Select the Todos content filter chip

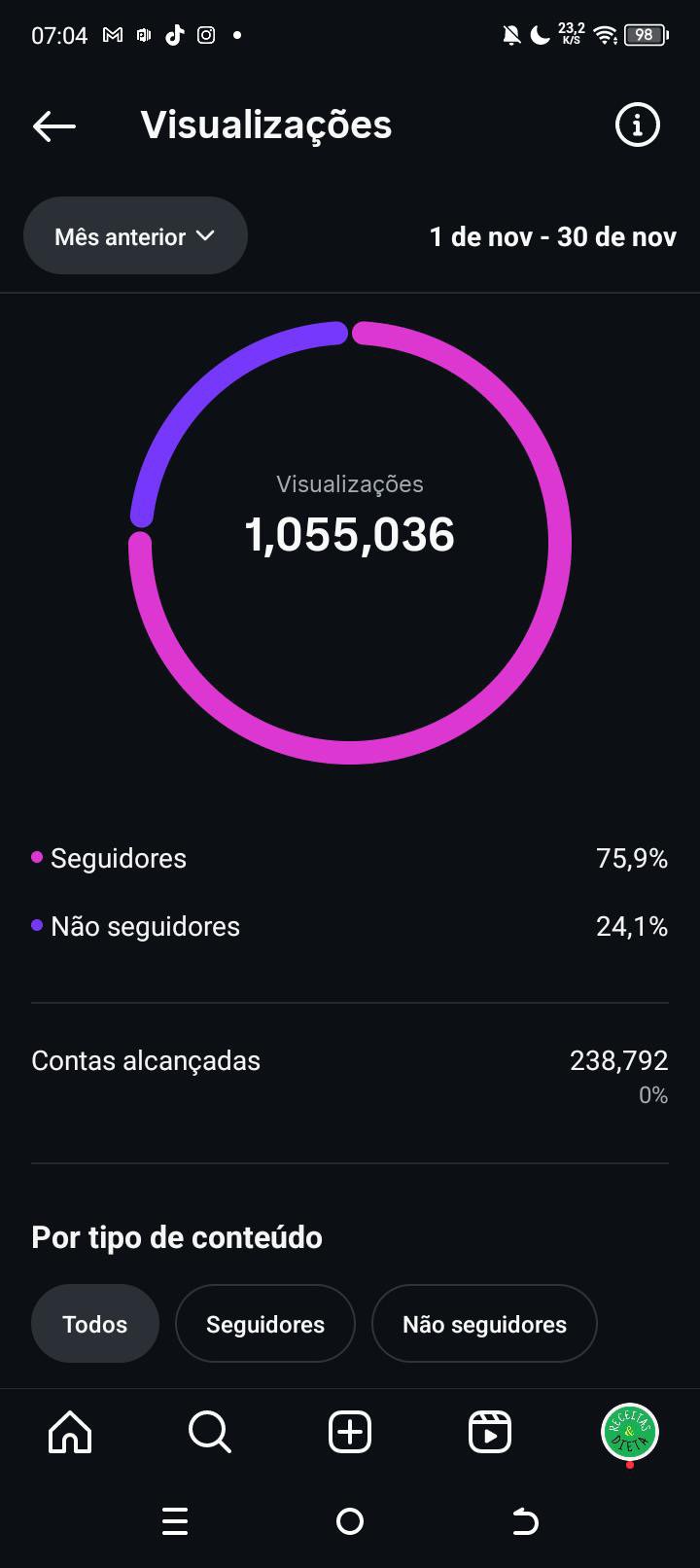tap(94, 1324)
